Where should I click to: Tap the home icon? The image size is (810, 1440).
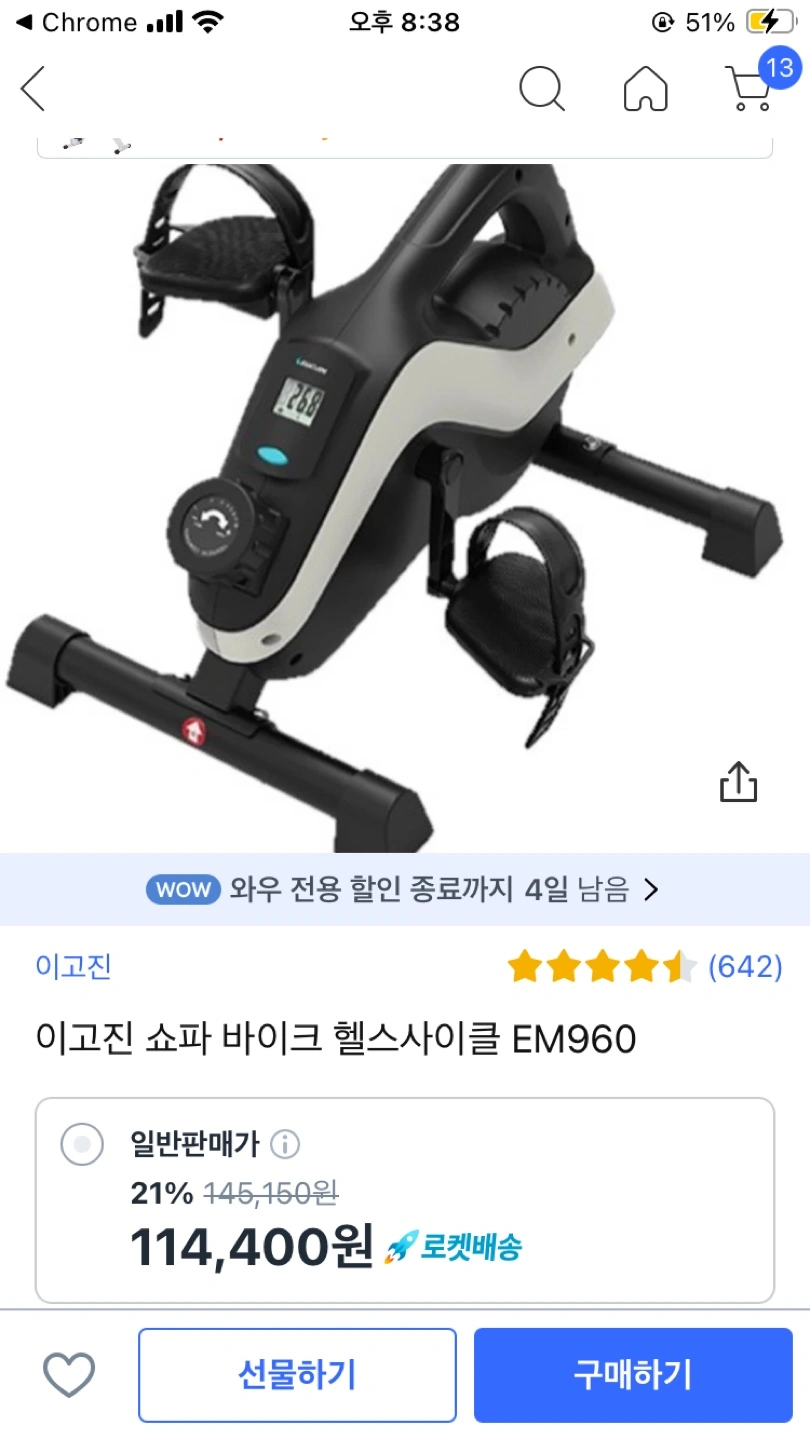645,89
